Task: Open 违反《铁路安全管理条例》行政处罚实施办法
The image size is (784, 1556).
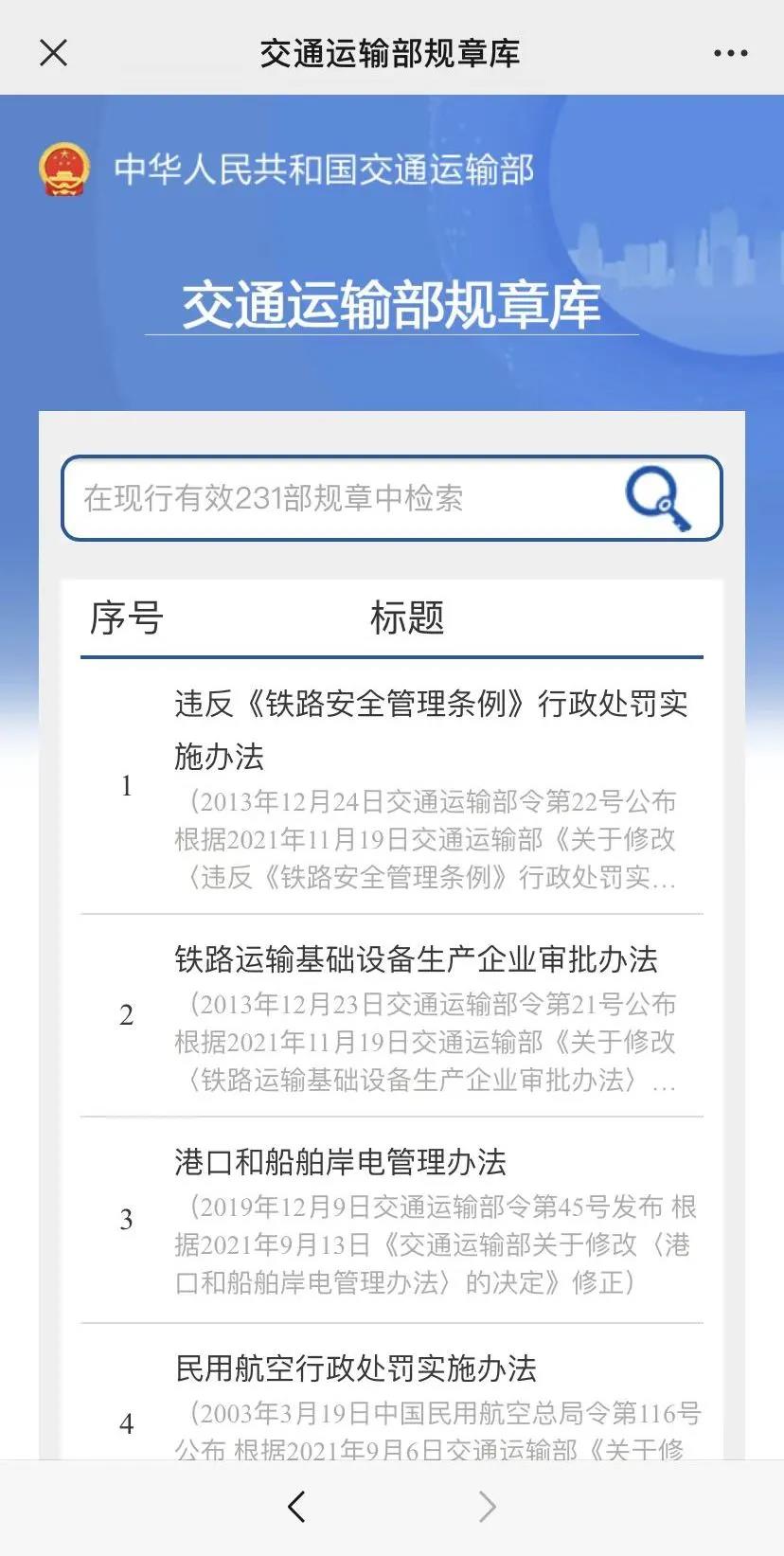Action: tap(431, 729)
